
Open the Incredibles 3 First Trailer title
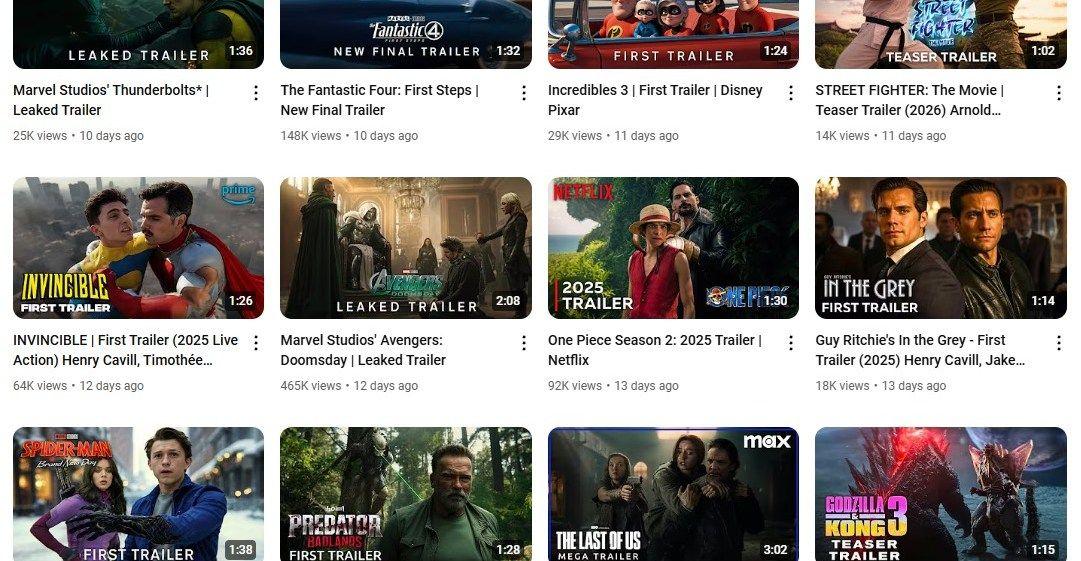pyautogui.click(x=655, y=100)
